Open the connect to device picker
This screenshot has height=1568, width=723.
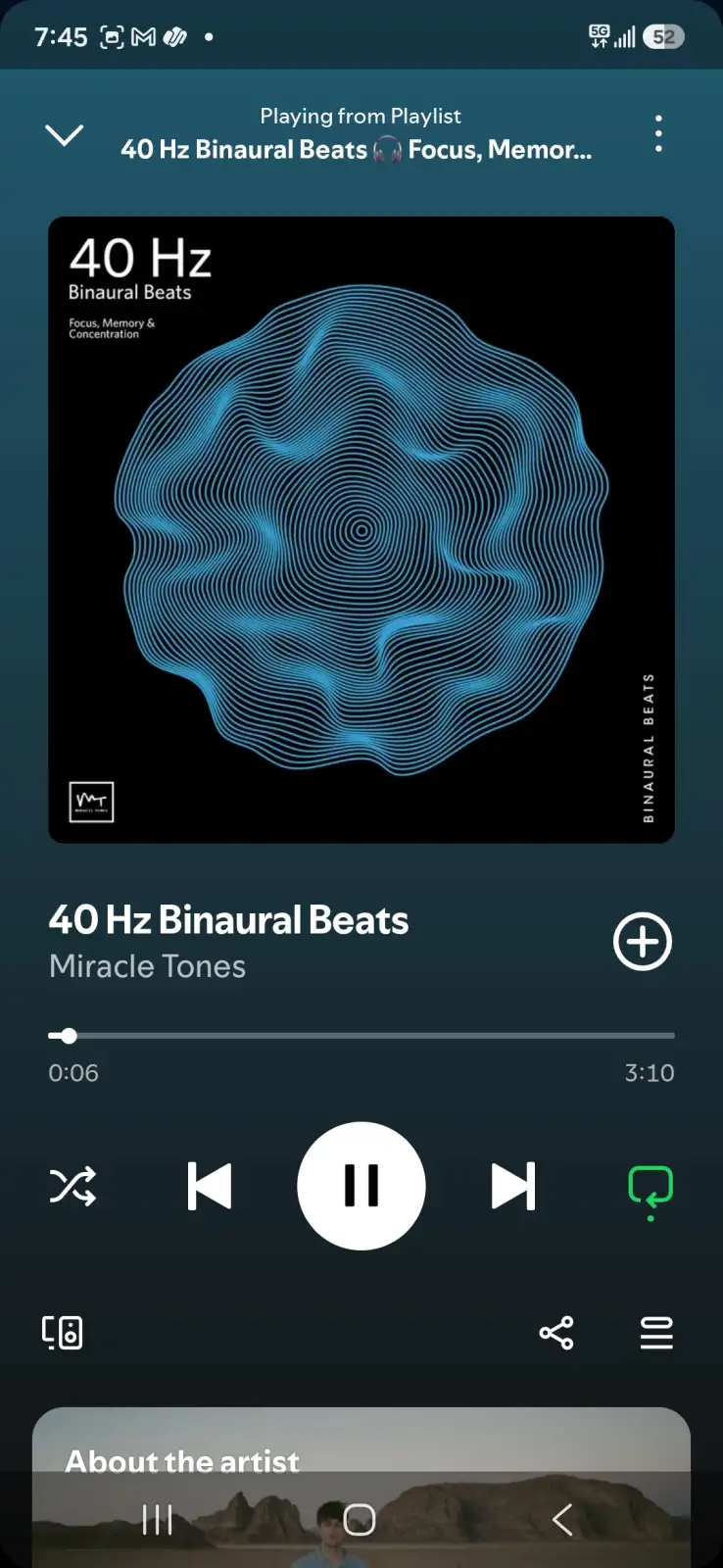pyautogui.click(x=63, y=1333)
